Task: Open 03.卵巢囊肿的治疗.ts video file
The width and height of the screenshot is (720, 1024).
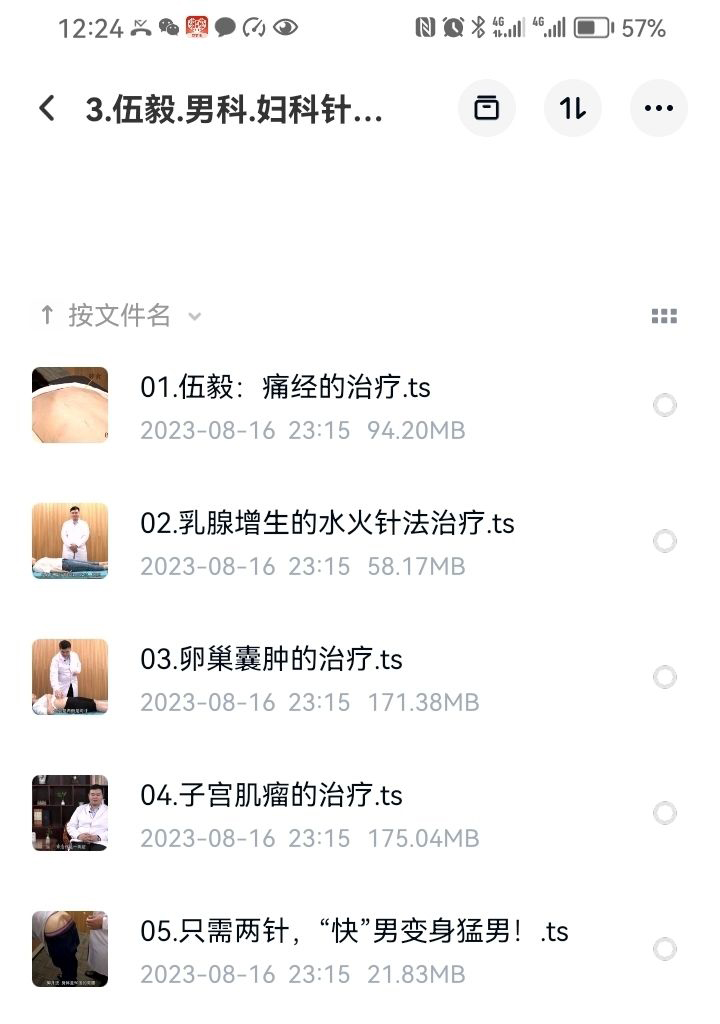Action: 271,659
